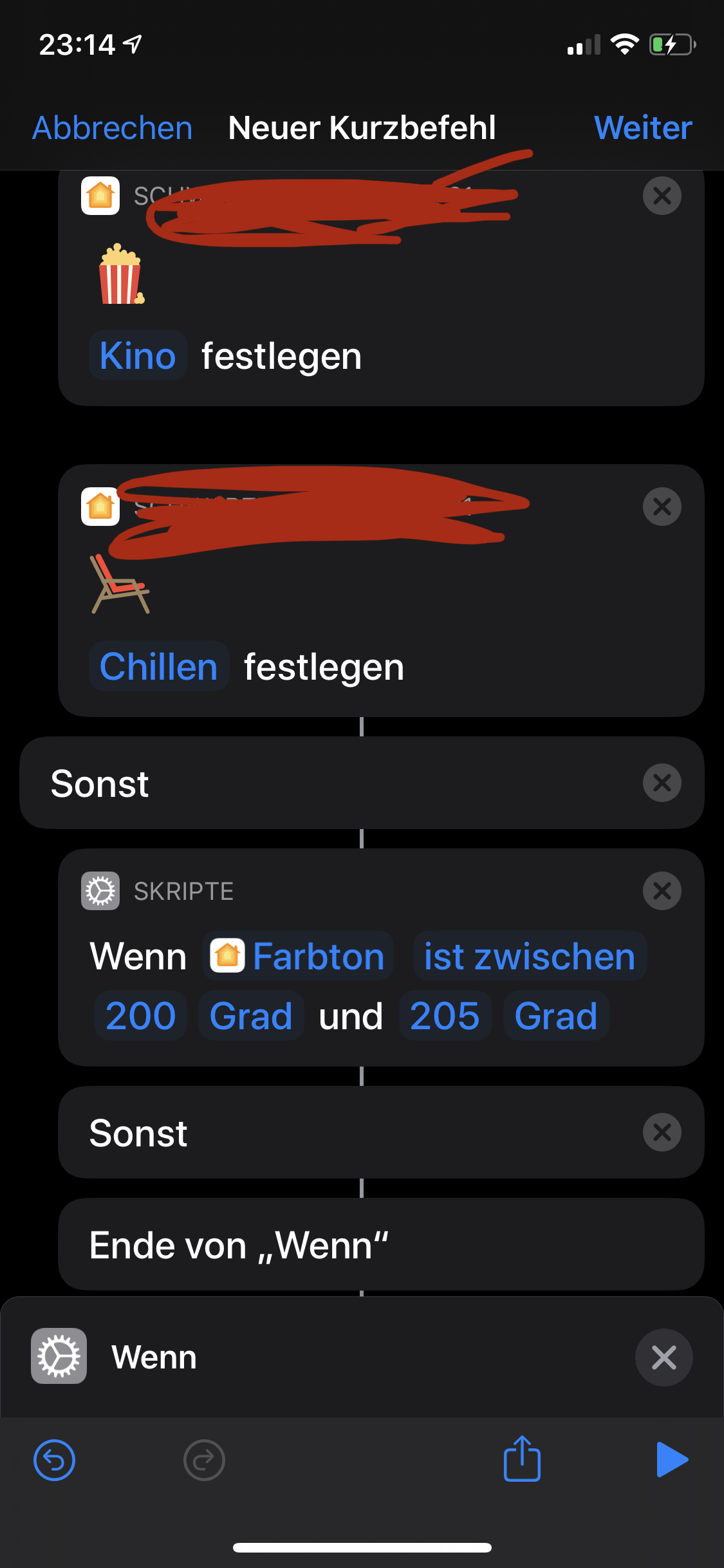Change the Kino scene parameter
The height and width of the screenshot is (1568, 724).
click(x=138, y=356)
